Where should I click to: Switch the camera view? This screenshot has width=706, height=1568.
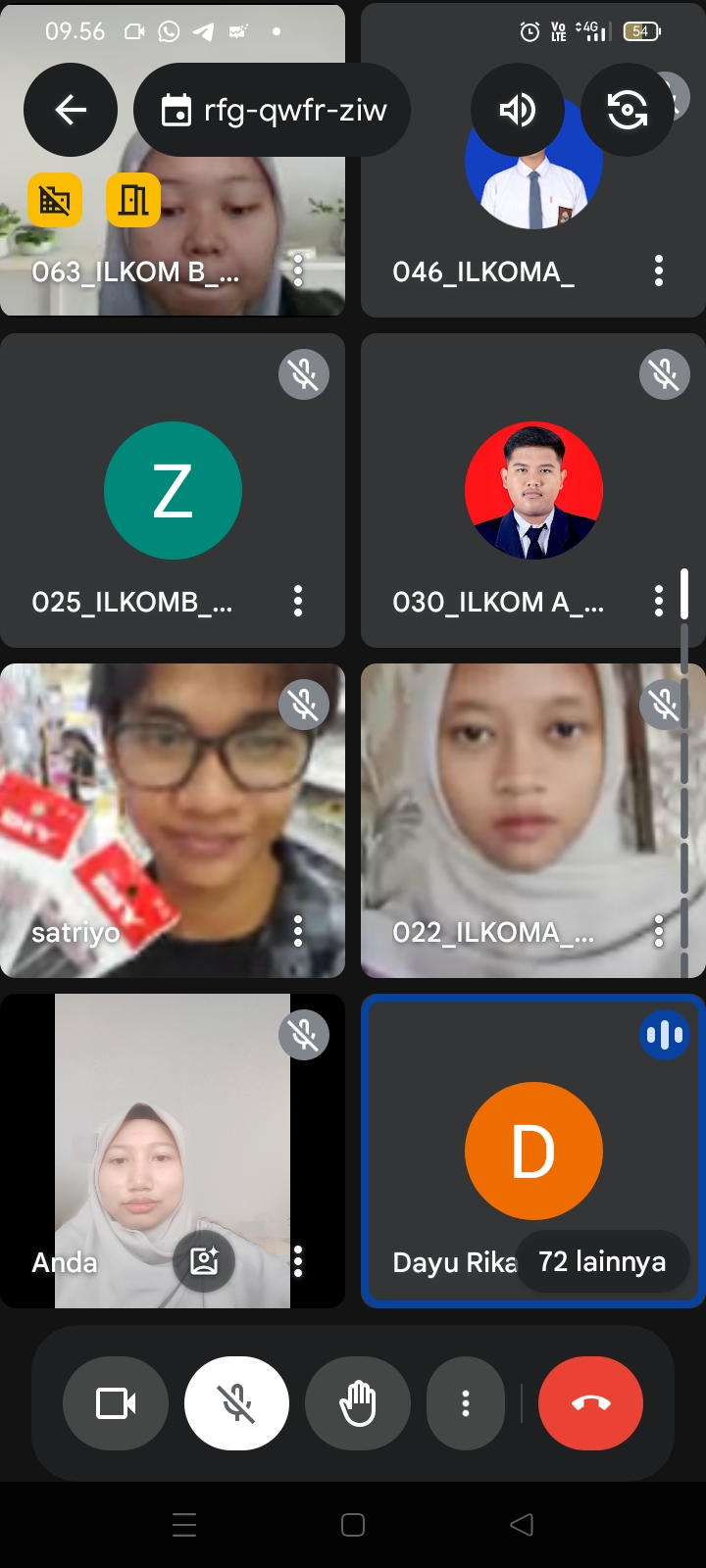[628, 110]
